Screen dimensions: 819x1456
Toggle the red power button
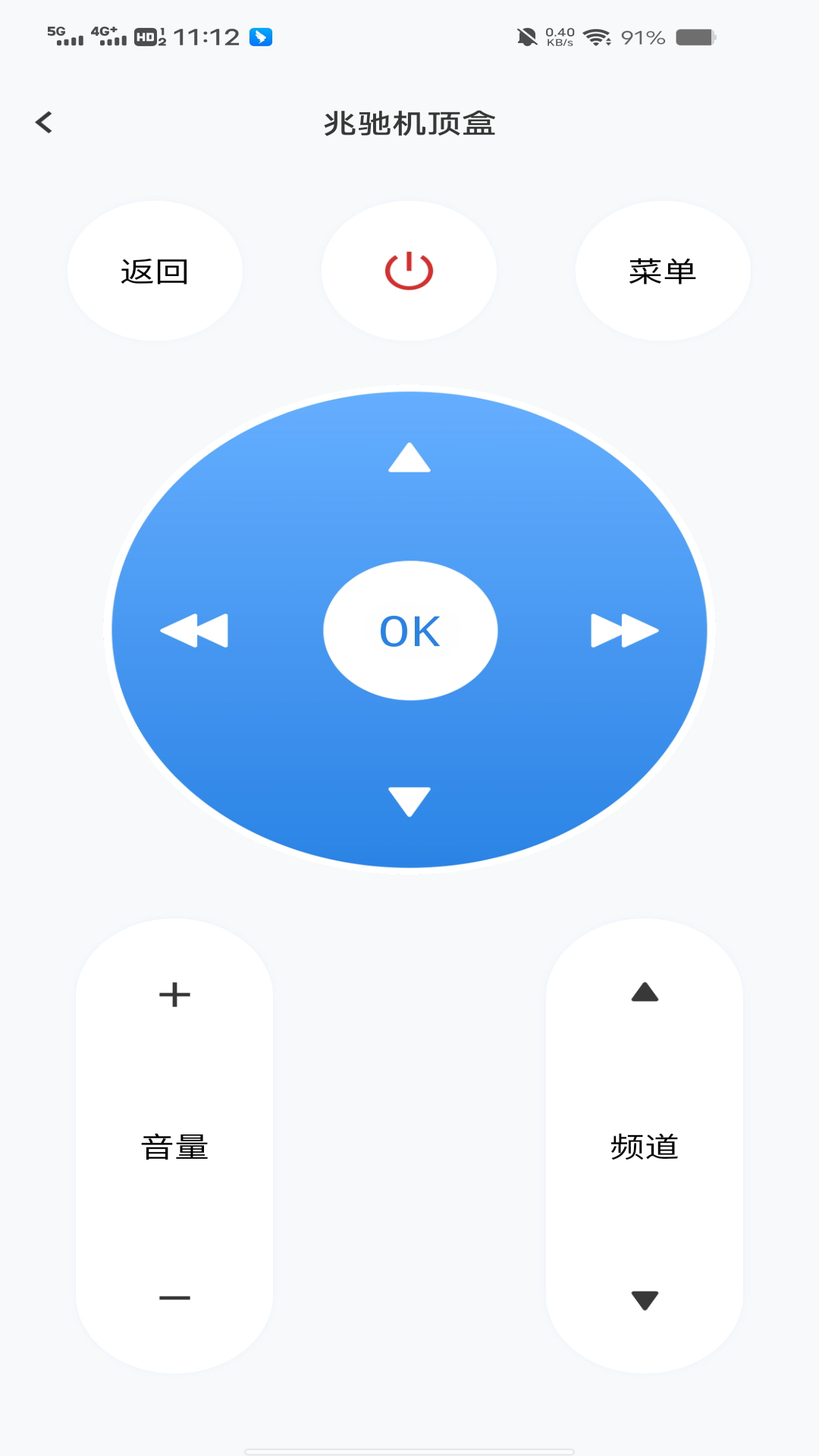click(x=409, y=271)
